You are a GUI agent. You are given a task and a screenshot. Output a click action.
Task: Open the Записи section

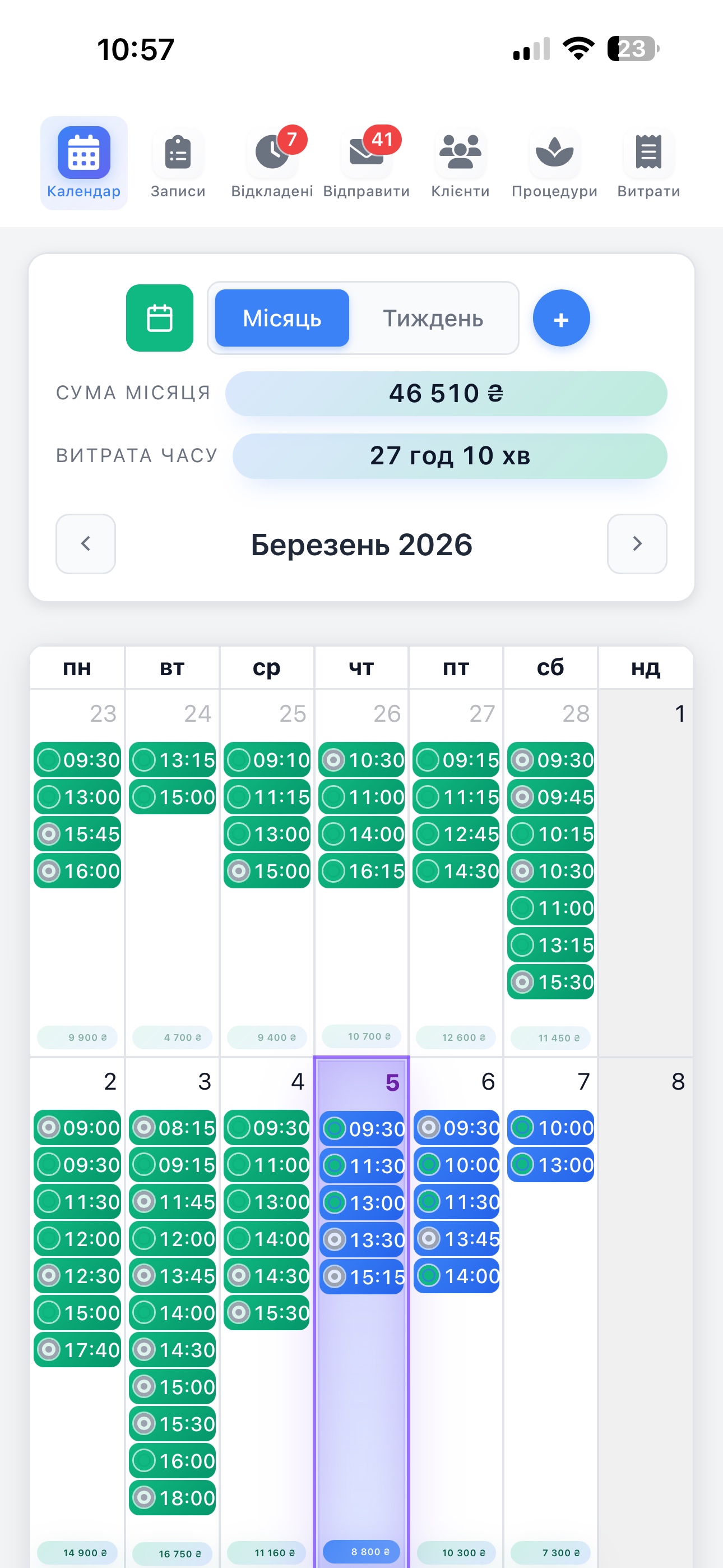(177, 162)
